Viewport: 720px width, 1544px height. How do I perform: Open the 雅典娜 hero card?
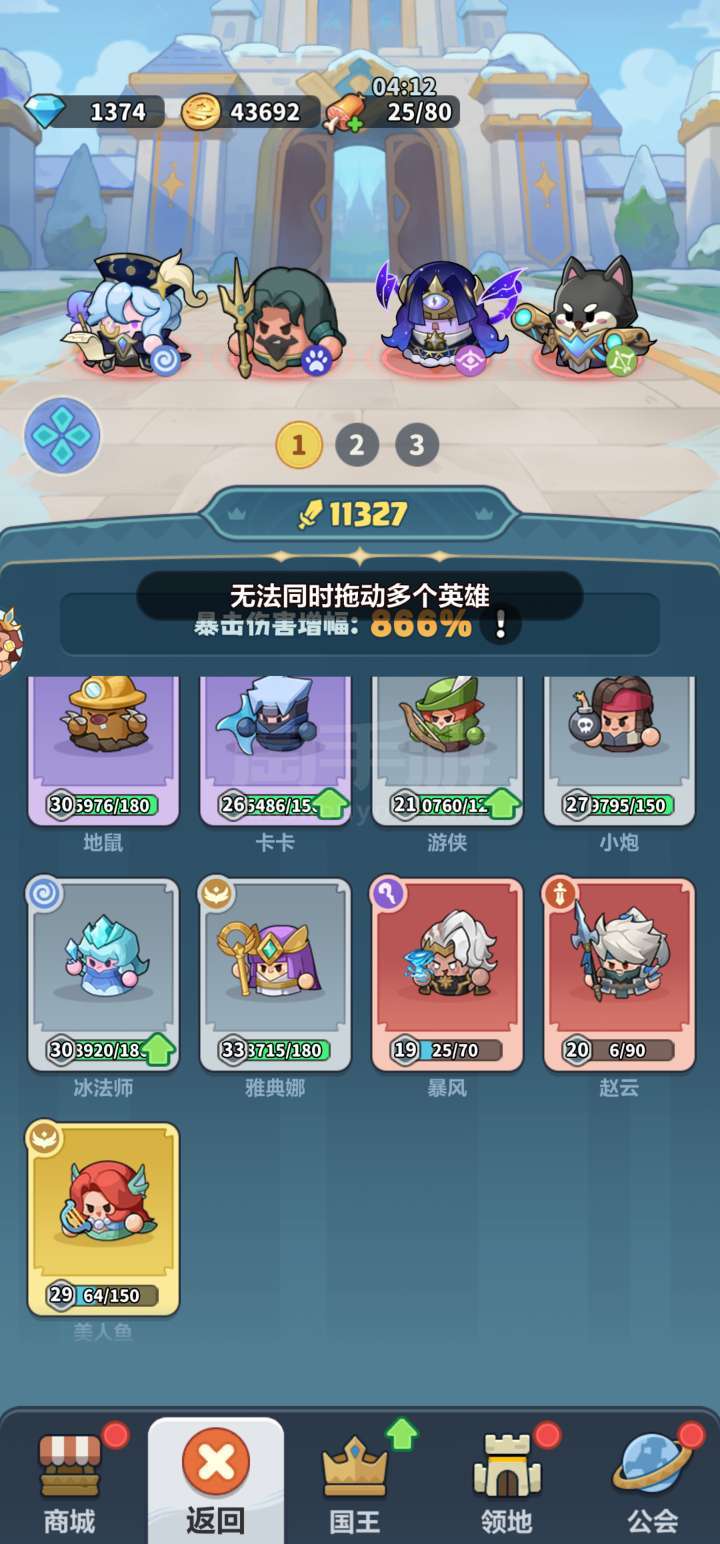coord(275,975)
